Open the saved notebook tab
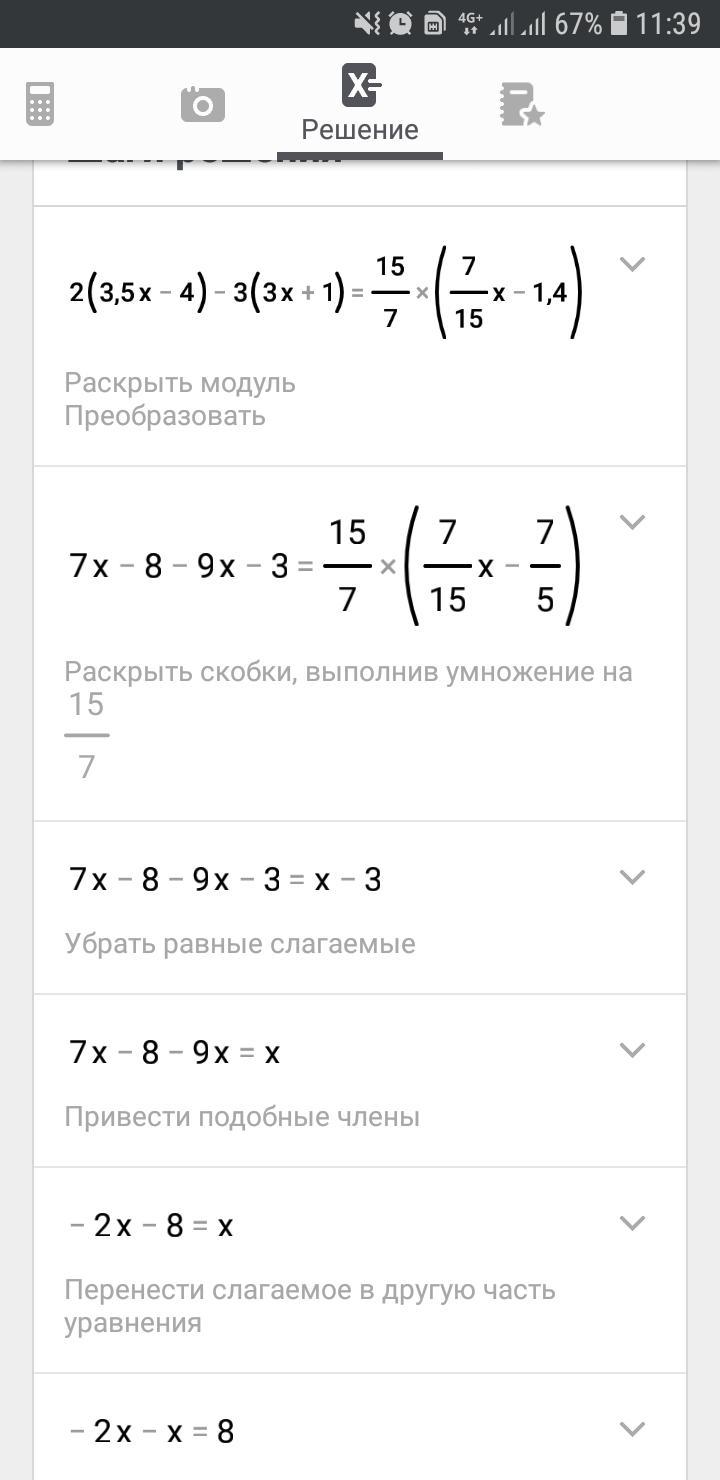Screen dimensions: 720x1480 pyautogui.click(x=521, y=104)
